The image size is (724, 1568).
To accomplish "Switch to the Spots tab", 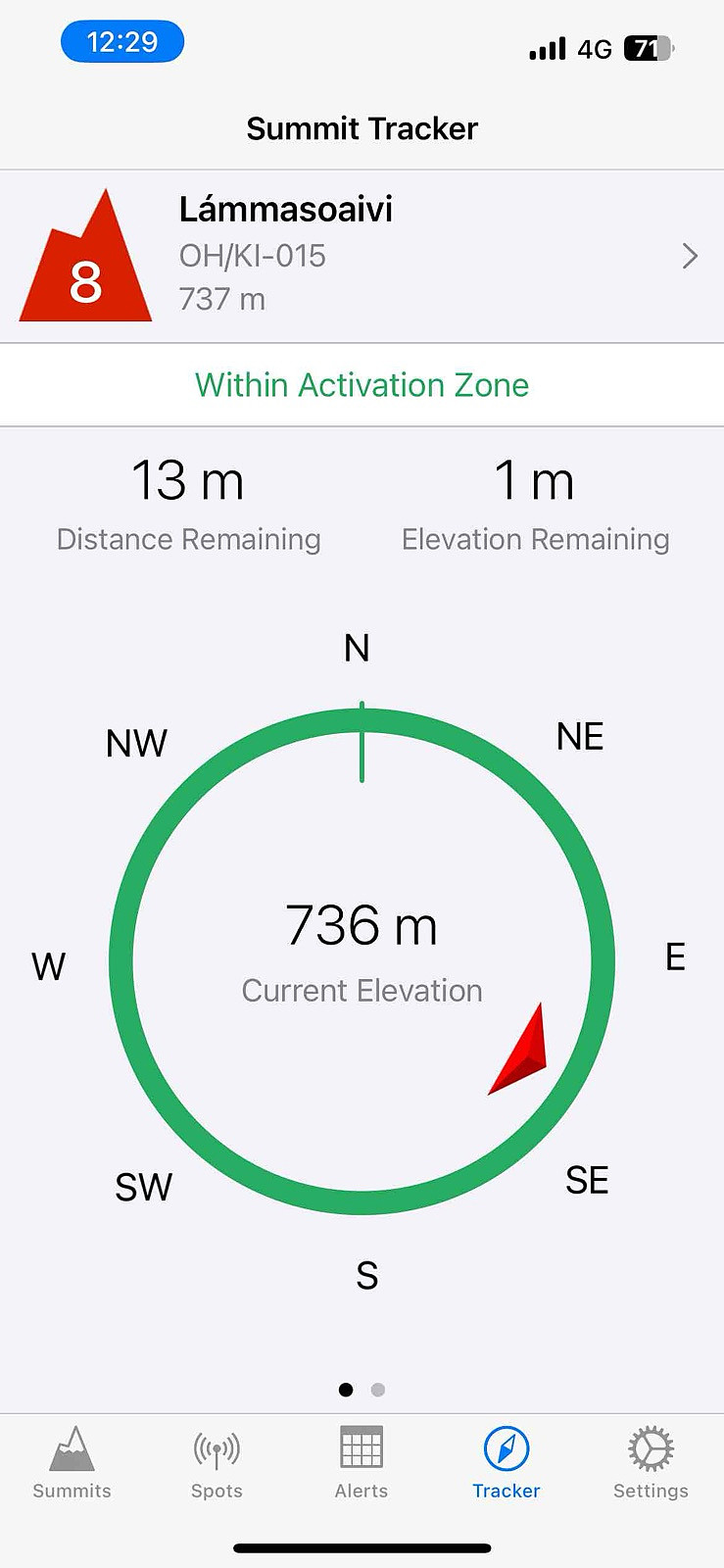I will (x=217, y=1463).
